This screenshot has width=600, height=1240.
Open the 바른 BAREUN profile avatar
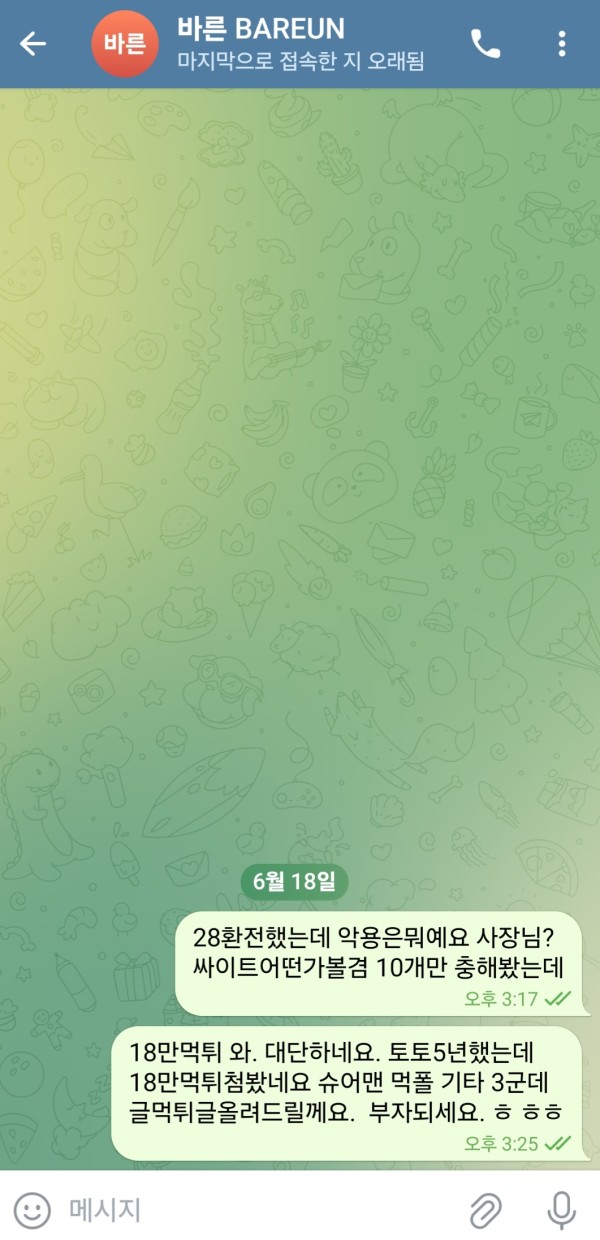[x=123, y=44]
